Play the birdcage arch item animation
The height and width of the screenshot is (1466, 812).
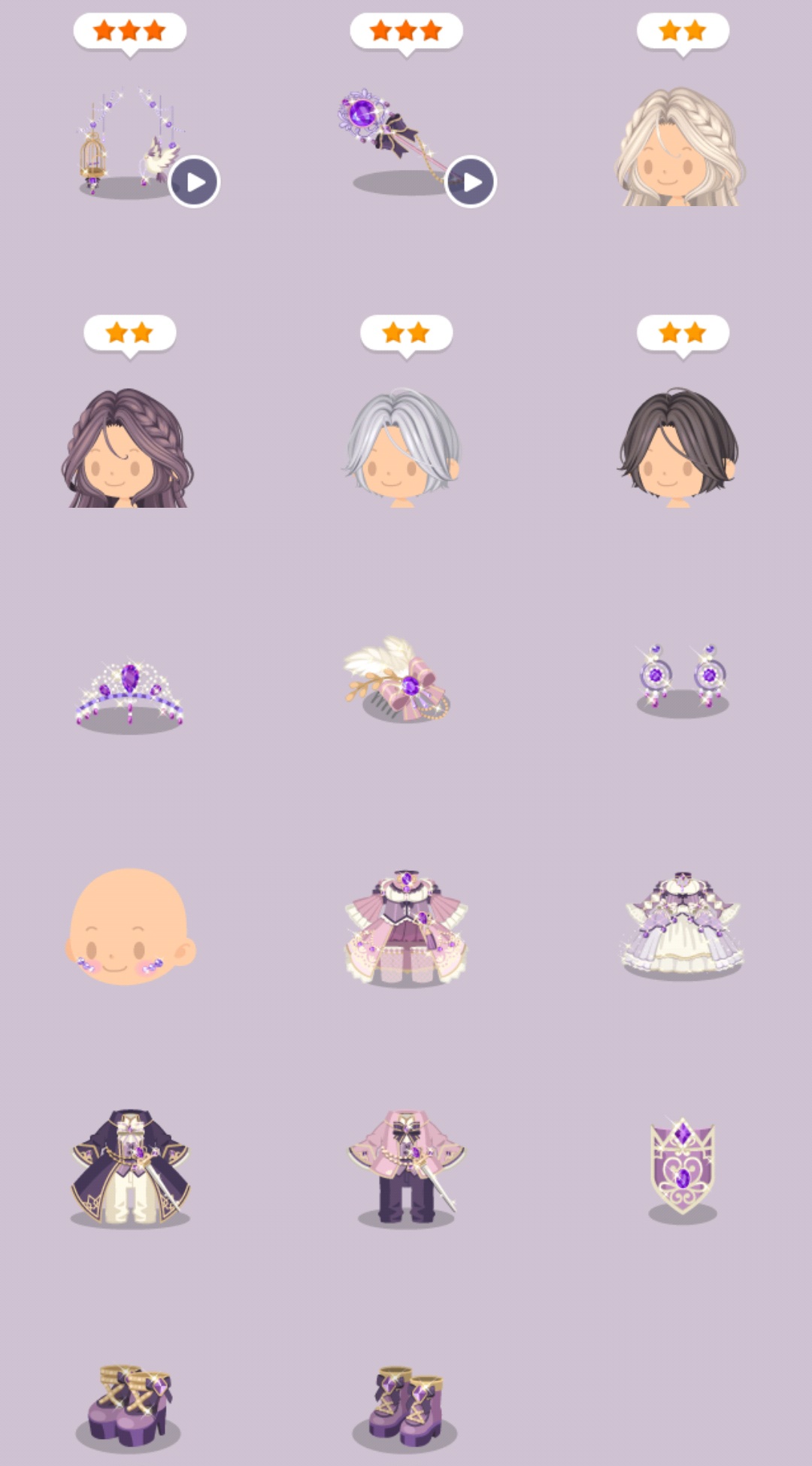point(194,182)
